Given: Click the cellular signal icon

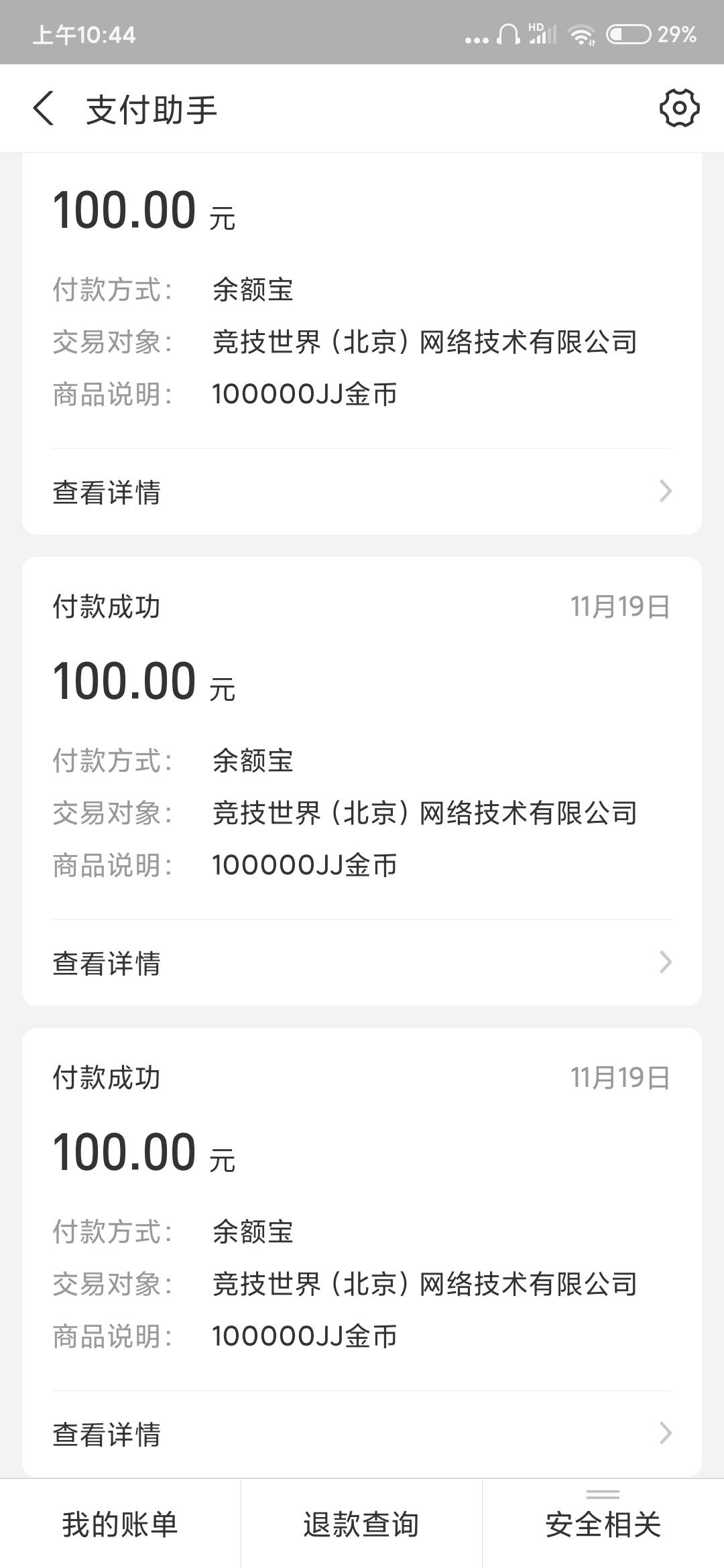Looking at the screenshot, I should coord(544,37).
